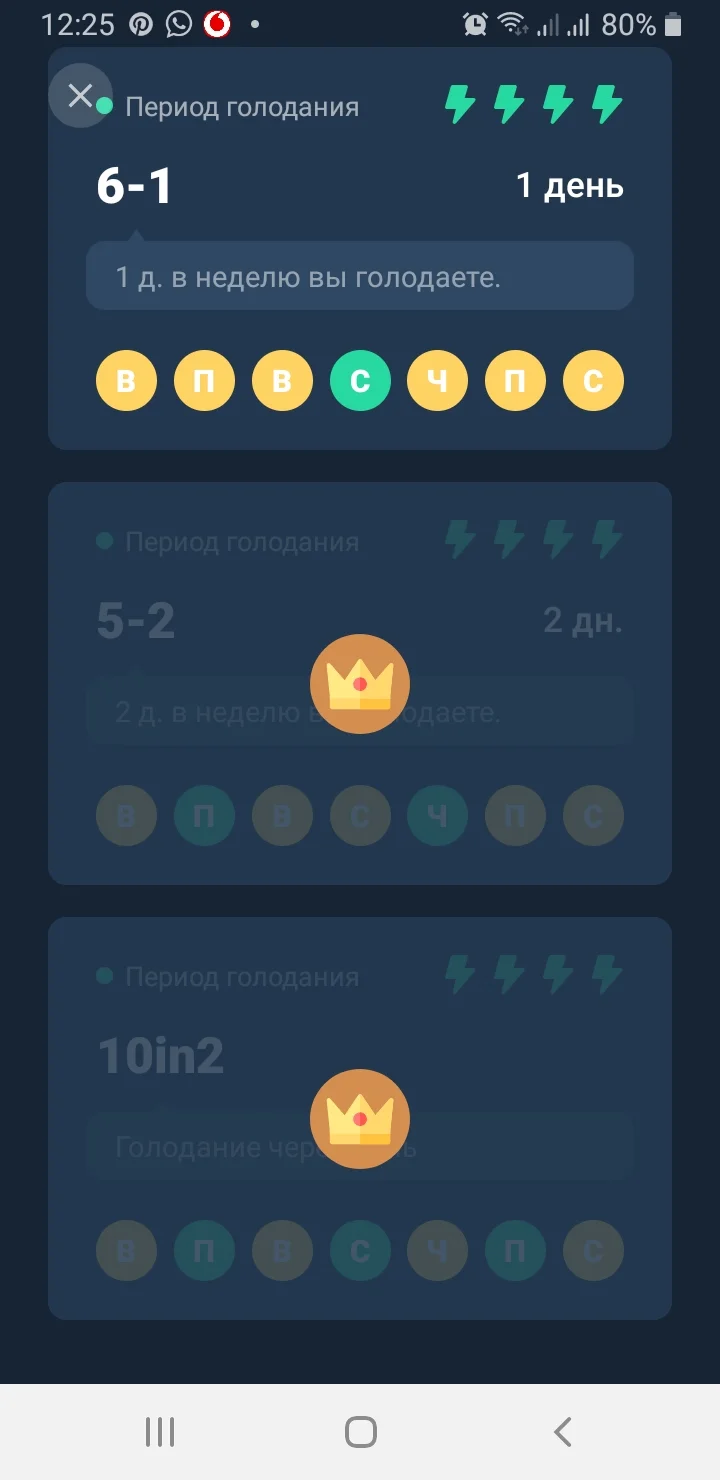Tap a lightning bolt icon on the 5-2 card
The height and width of the screenshot is (1480, 720).
459,538
